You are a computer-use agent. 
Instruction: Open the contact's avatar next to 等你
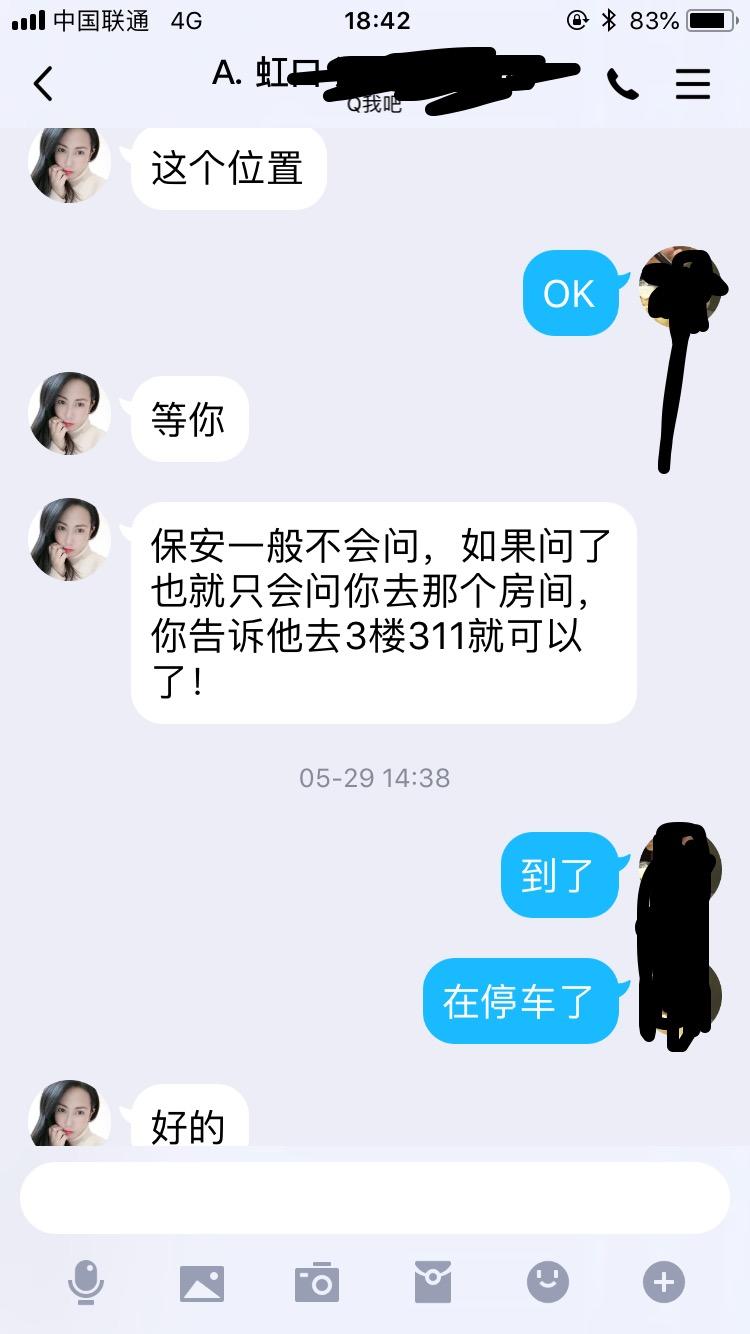[x=70, y=413]
